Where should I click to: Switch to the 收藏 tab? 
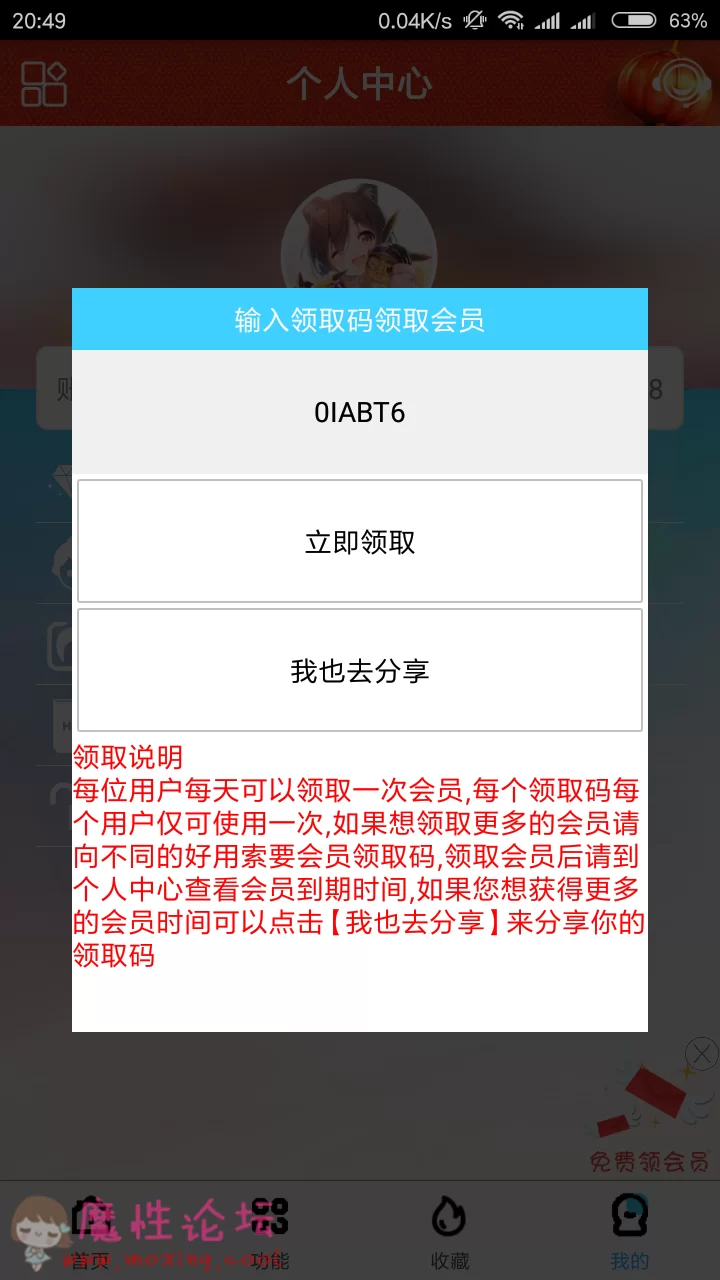coord(450,1231)
